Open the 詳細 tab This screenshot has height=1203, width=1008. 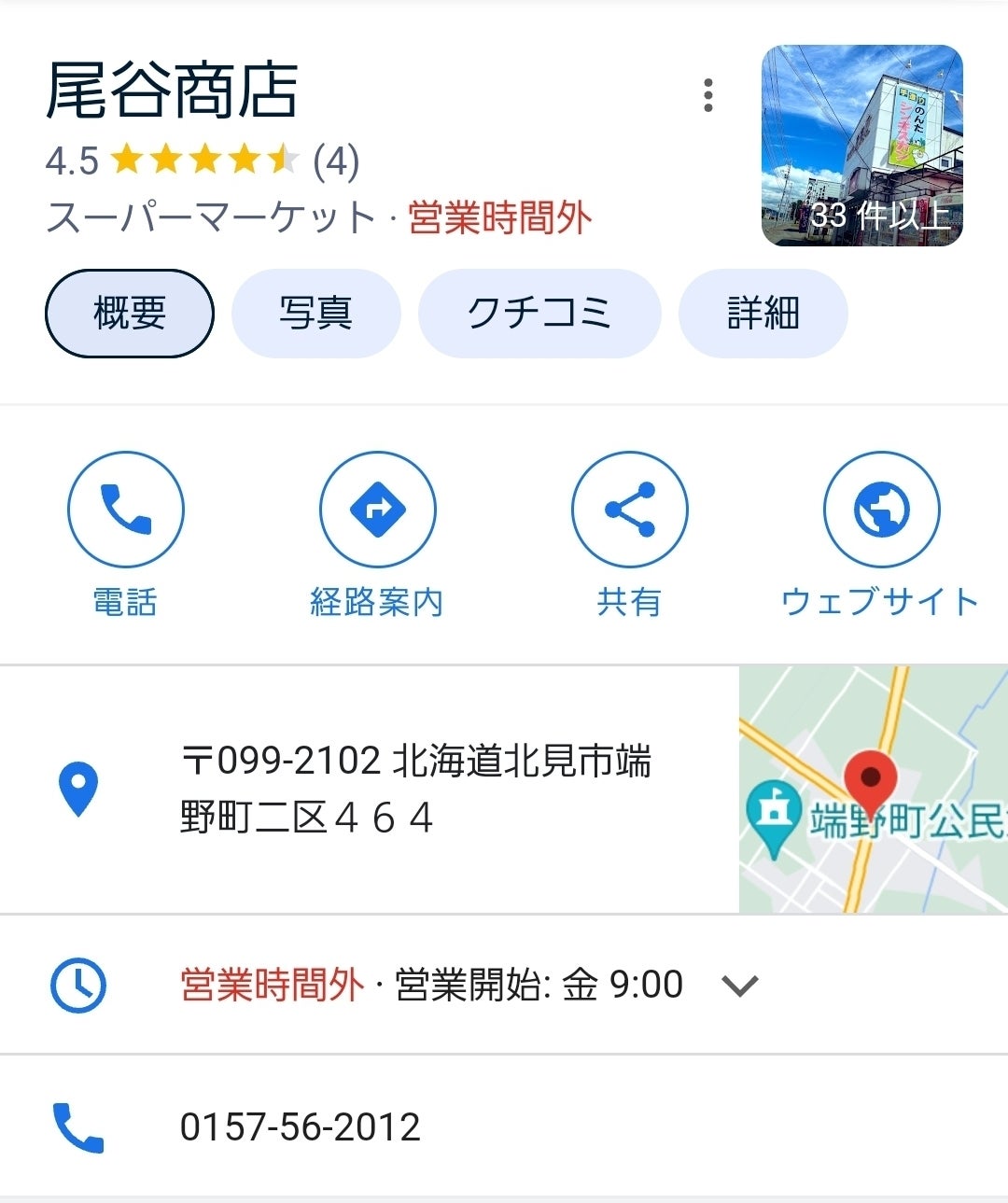763,314
